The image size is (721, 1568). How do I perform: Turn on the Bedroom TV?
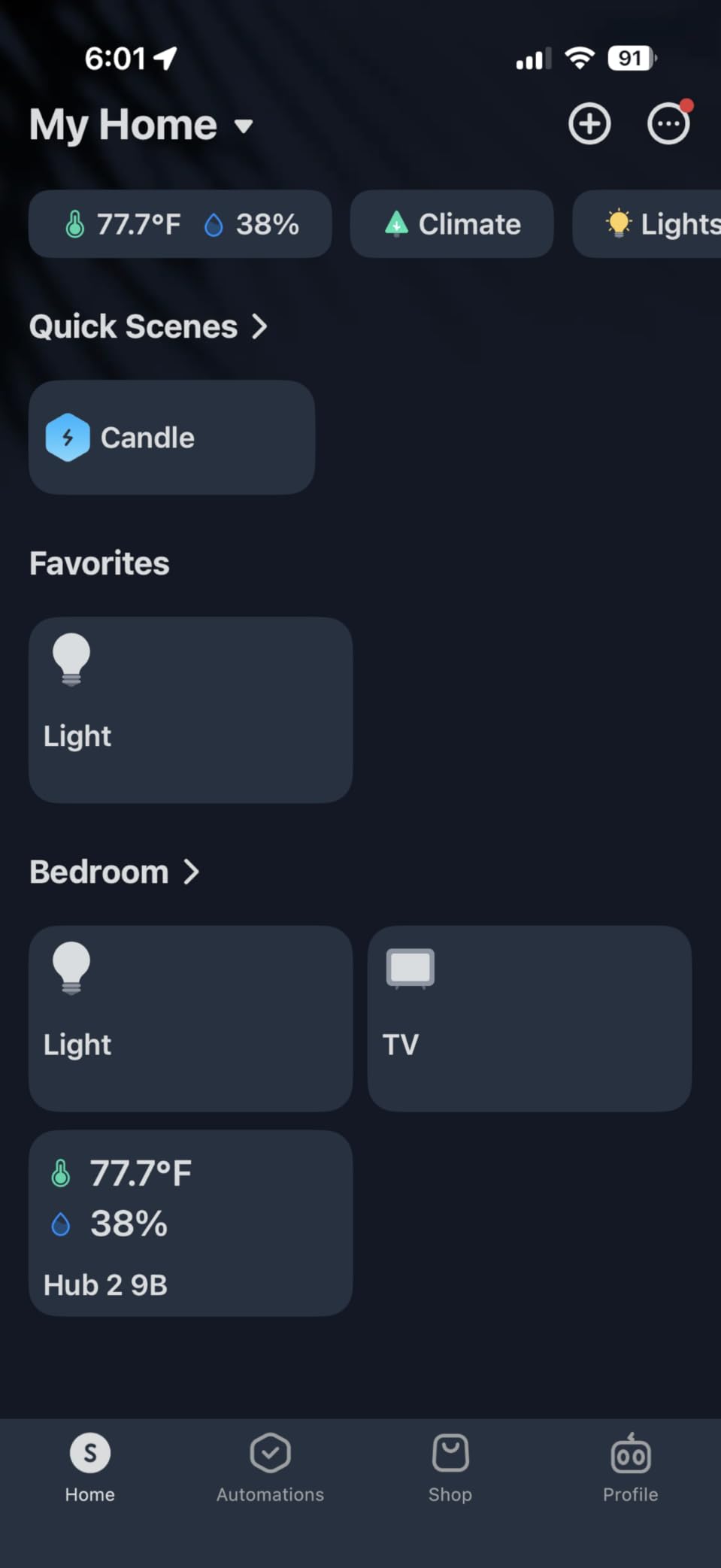(529, 1018)
